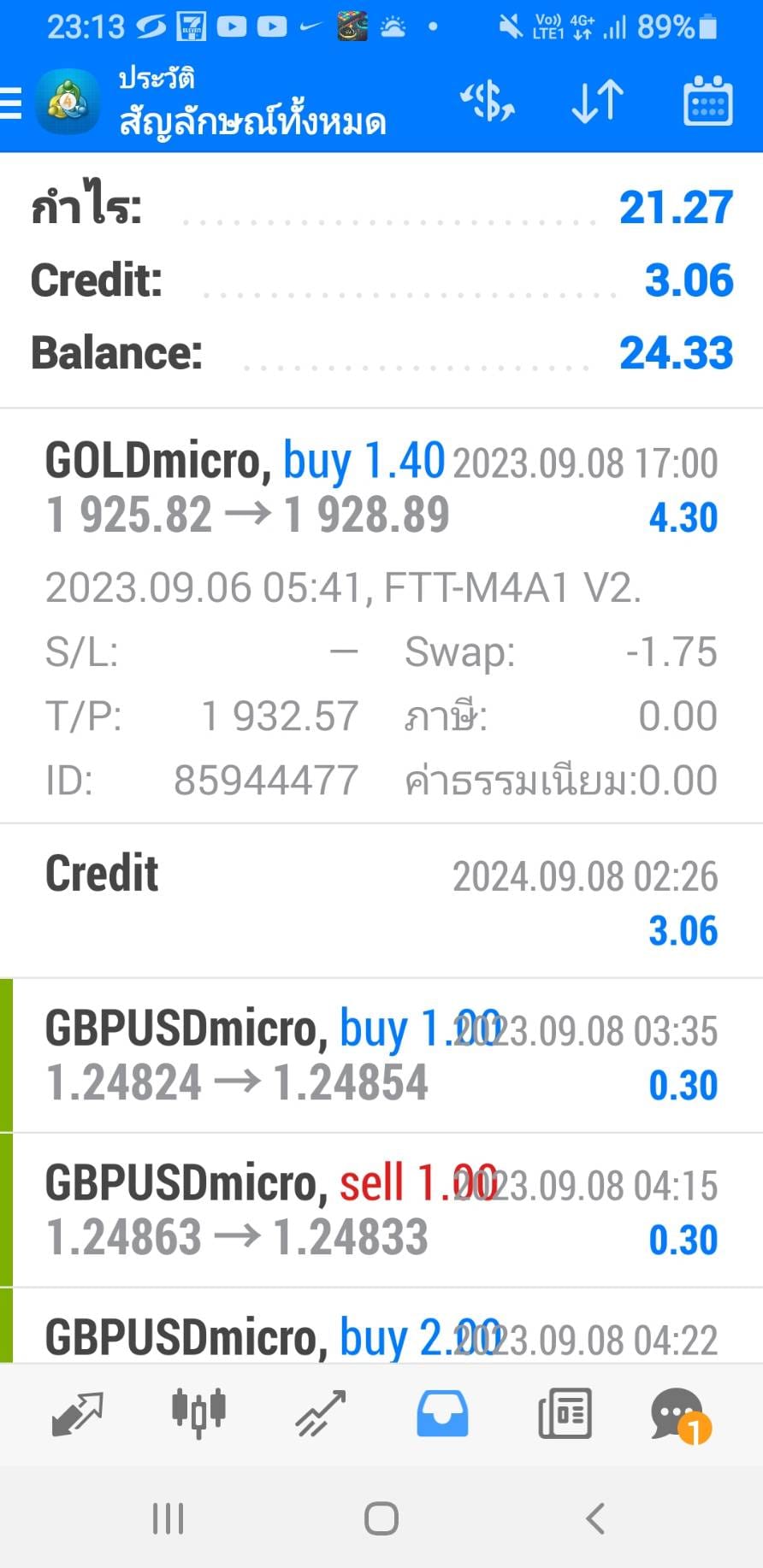Open the calendar date range picker

pyautogui.click(x=707, y=102)
